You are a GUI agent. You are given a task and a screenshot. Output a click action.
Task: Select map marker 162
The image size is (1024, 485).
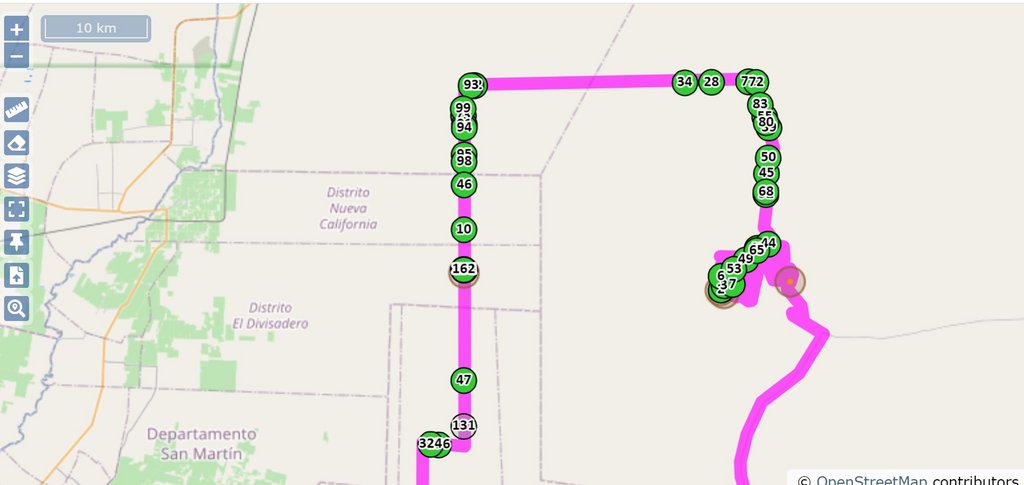463,270
